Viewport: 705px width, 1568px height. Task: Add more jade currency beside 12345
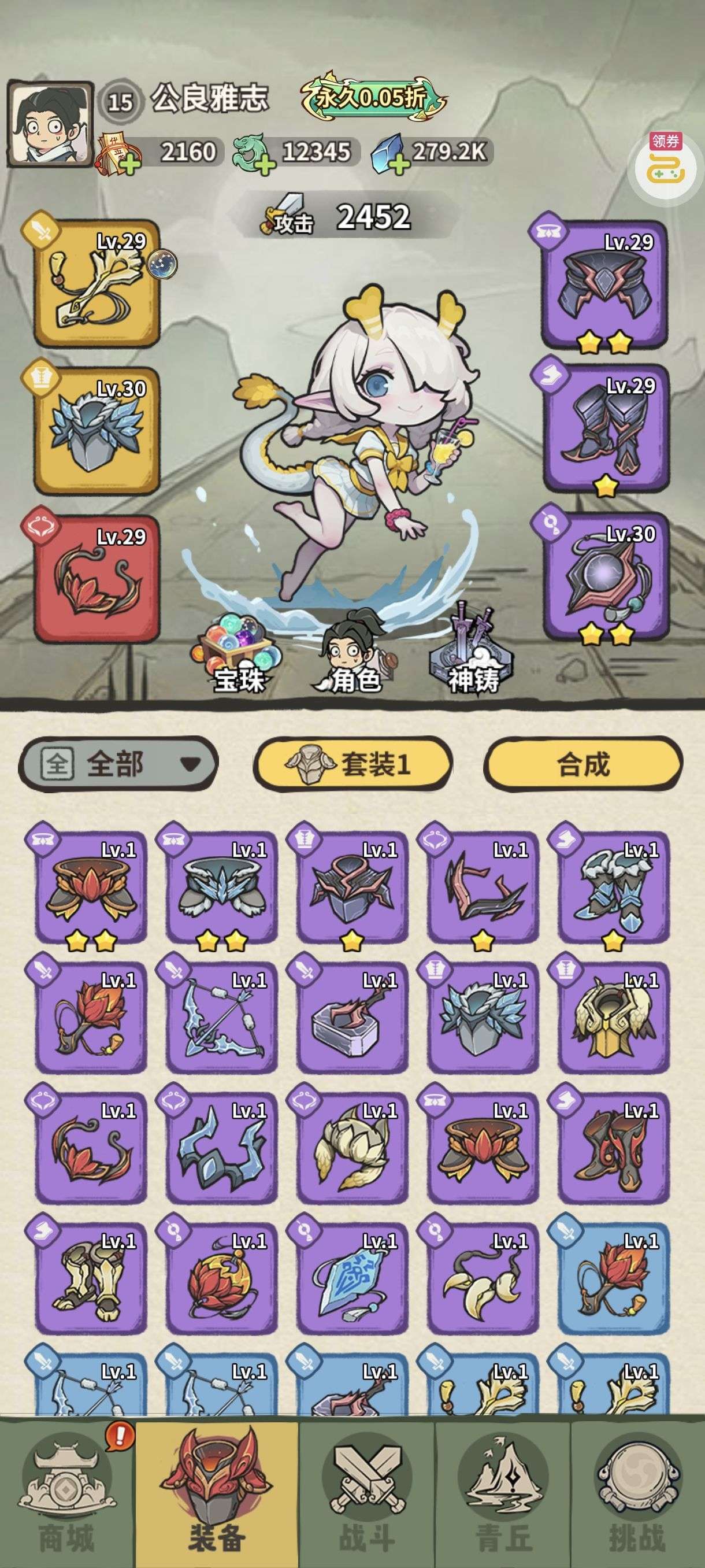coord(265,163)
